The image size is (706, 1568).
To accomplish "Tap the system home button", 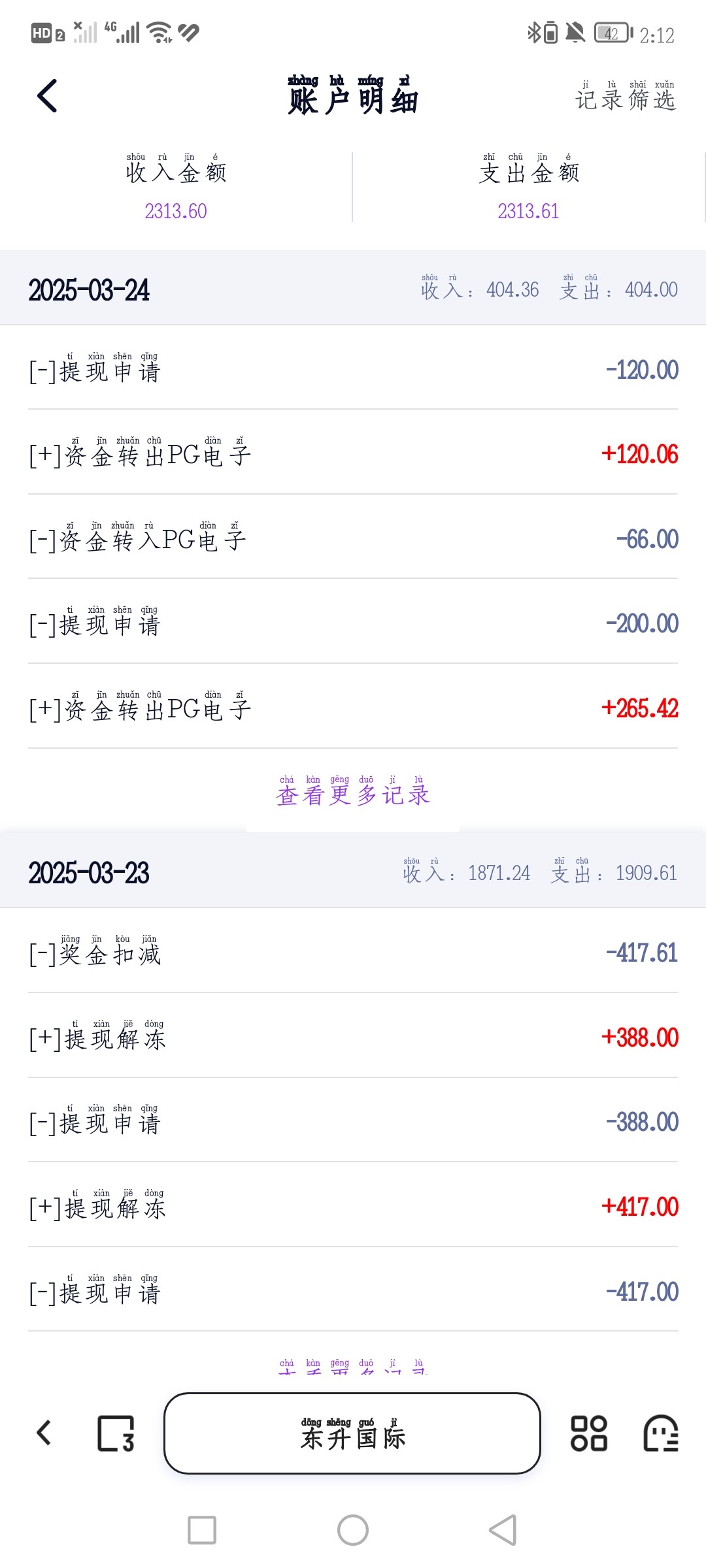I will (353, 1530).
